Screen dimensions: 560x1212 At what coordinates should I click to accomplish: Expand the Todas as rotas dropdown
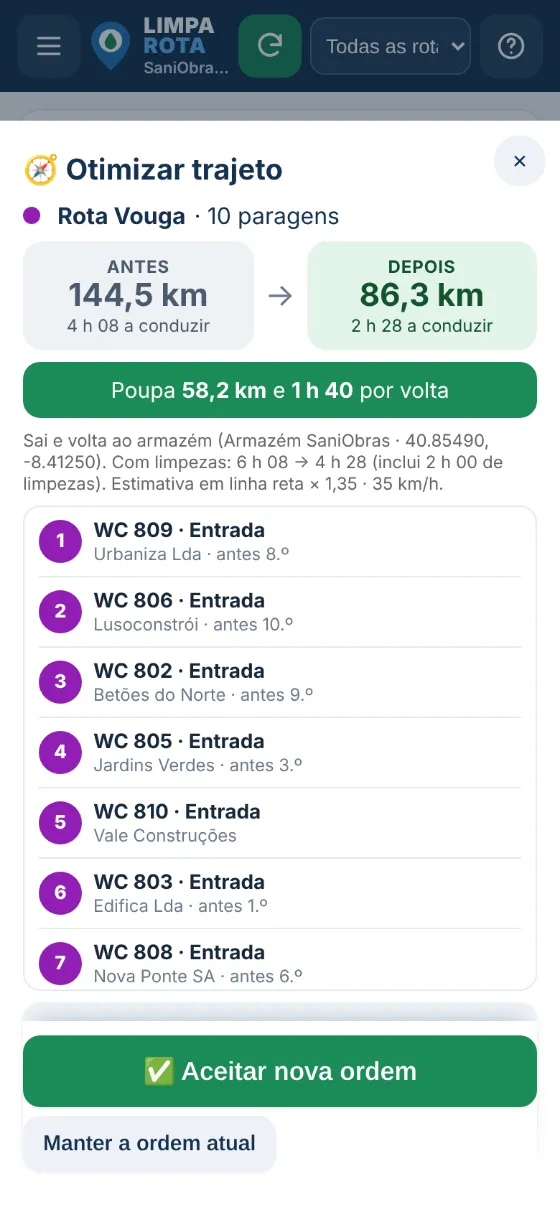(391, 46)
